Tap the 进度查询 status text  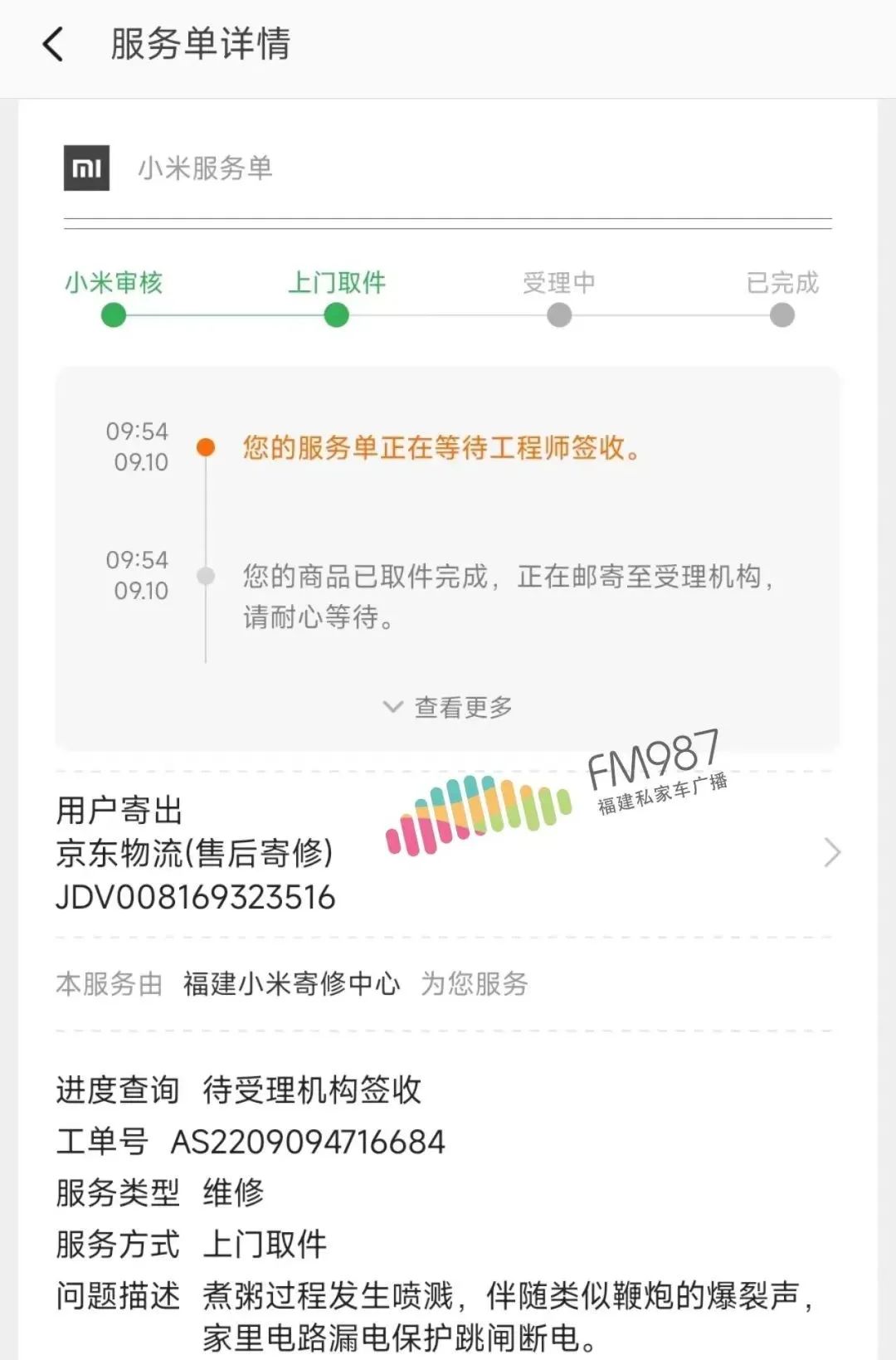117,1089
